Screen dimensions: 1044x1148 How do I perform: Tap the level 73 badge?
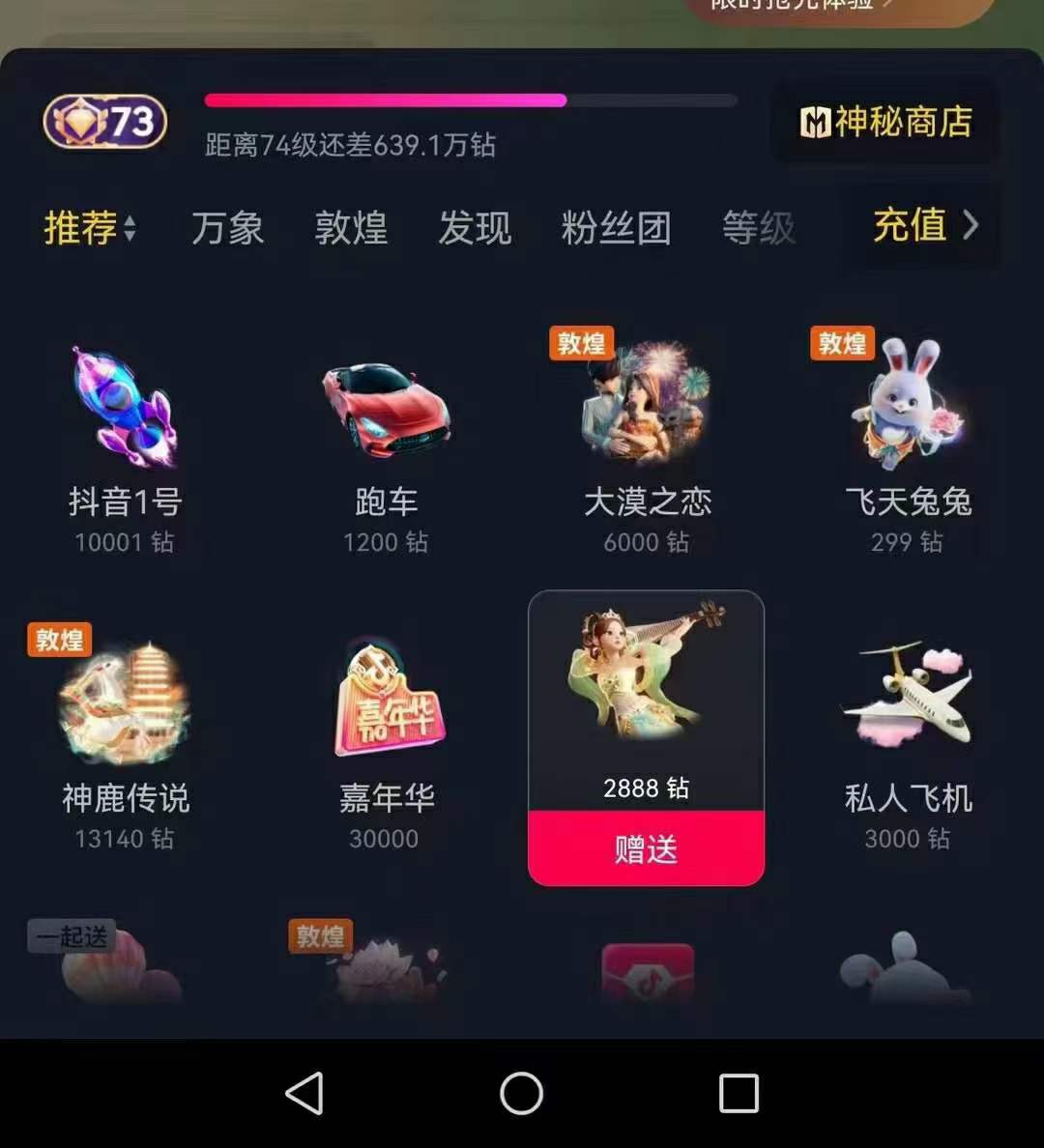(105, 123)
